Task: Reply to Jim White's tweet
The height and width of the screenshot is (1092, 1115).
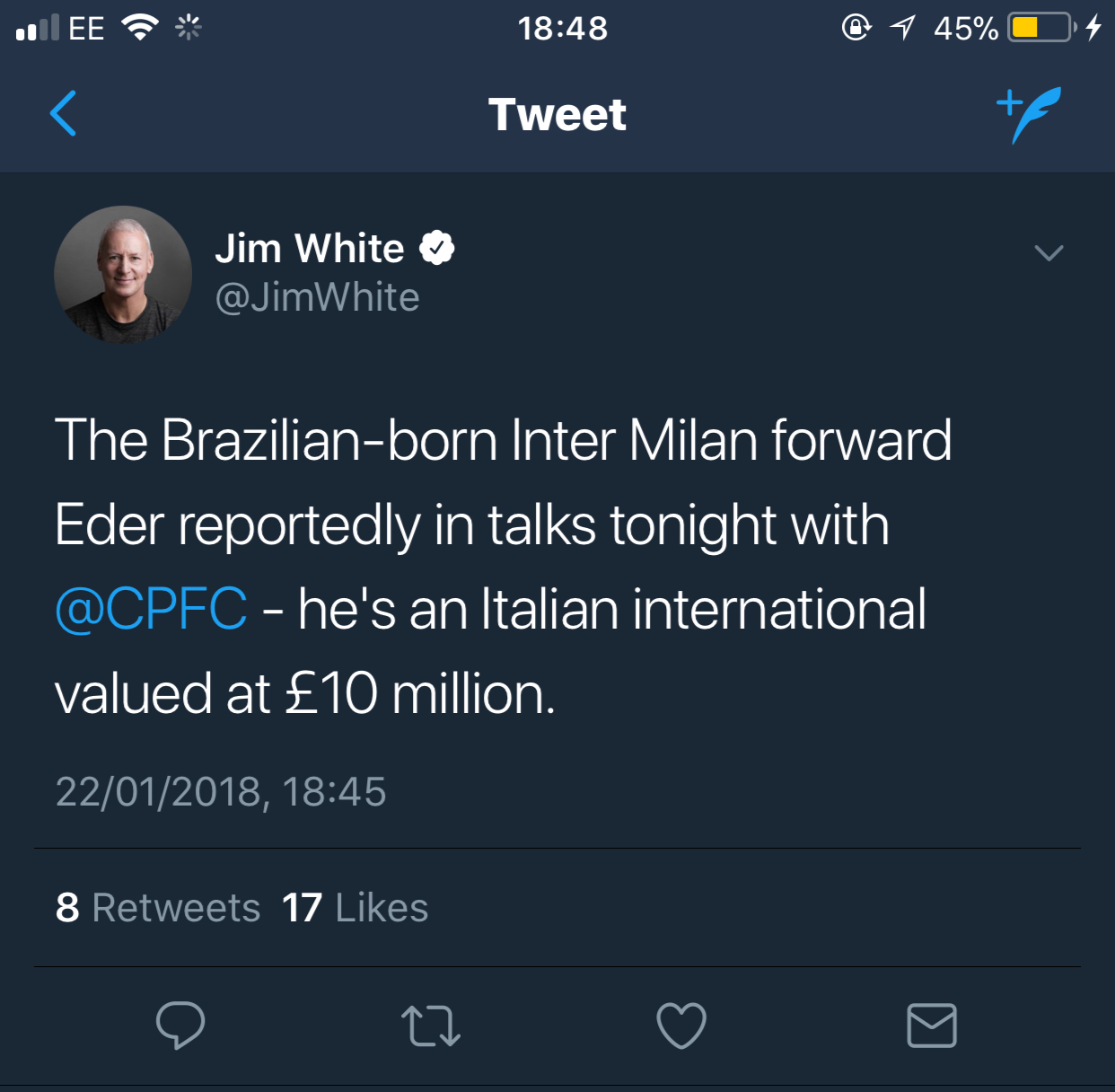Action: pyautogui.click(x=180, y=1025)
